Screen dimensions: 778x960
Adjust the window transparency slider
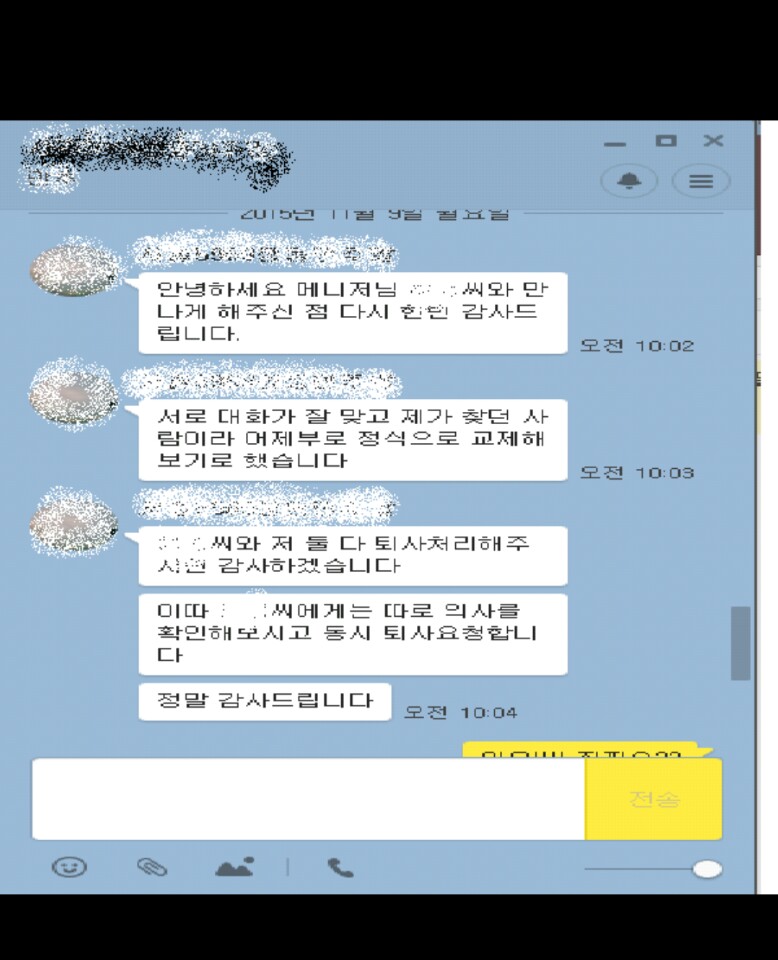[x=706, y=869]
